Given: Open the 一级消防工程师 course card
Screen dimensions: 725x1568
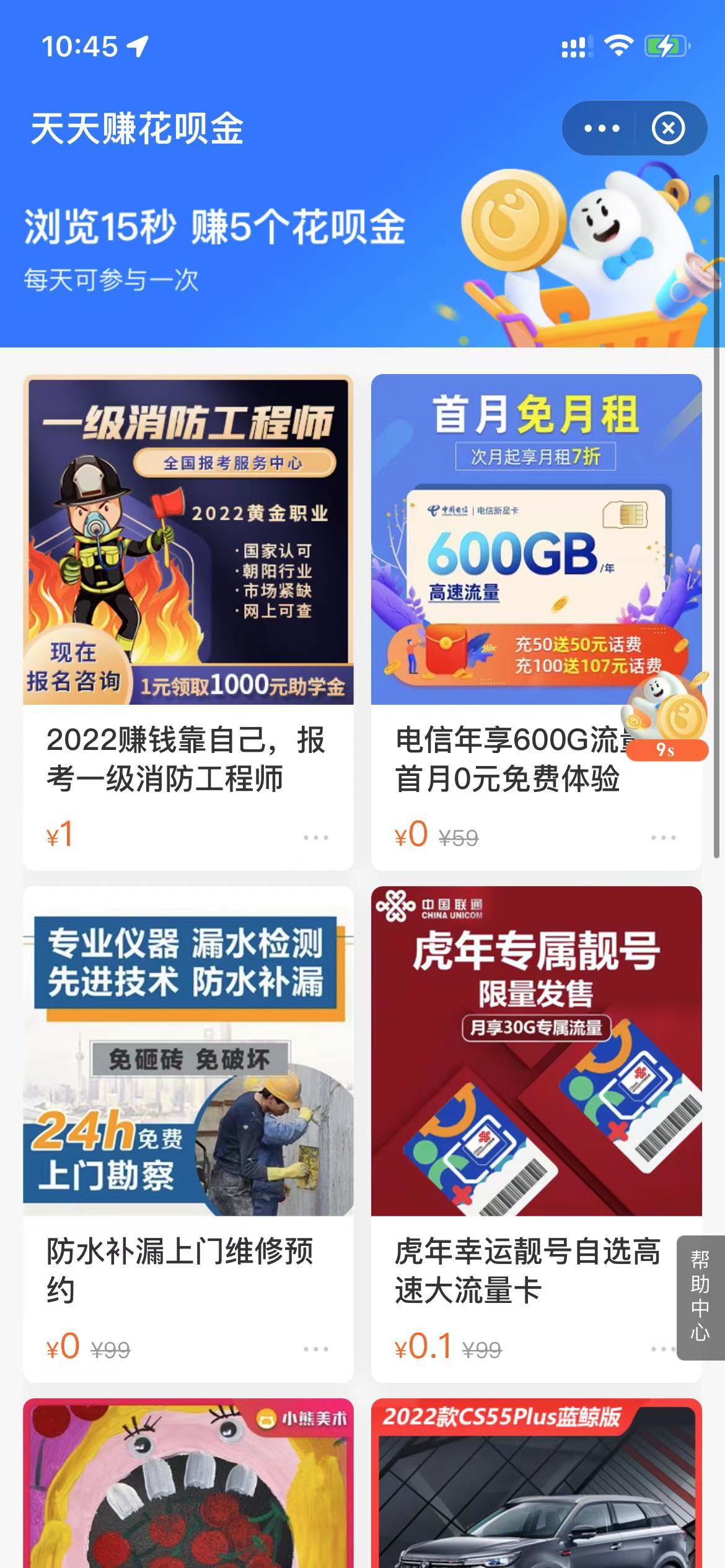Looking at the screenshot, I should (188, 540).
